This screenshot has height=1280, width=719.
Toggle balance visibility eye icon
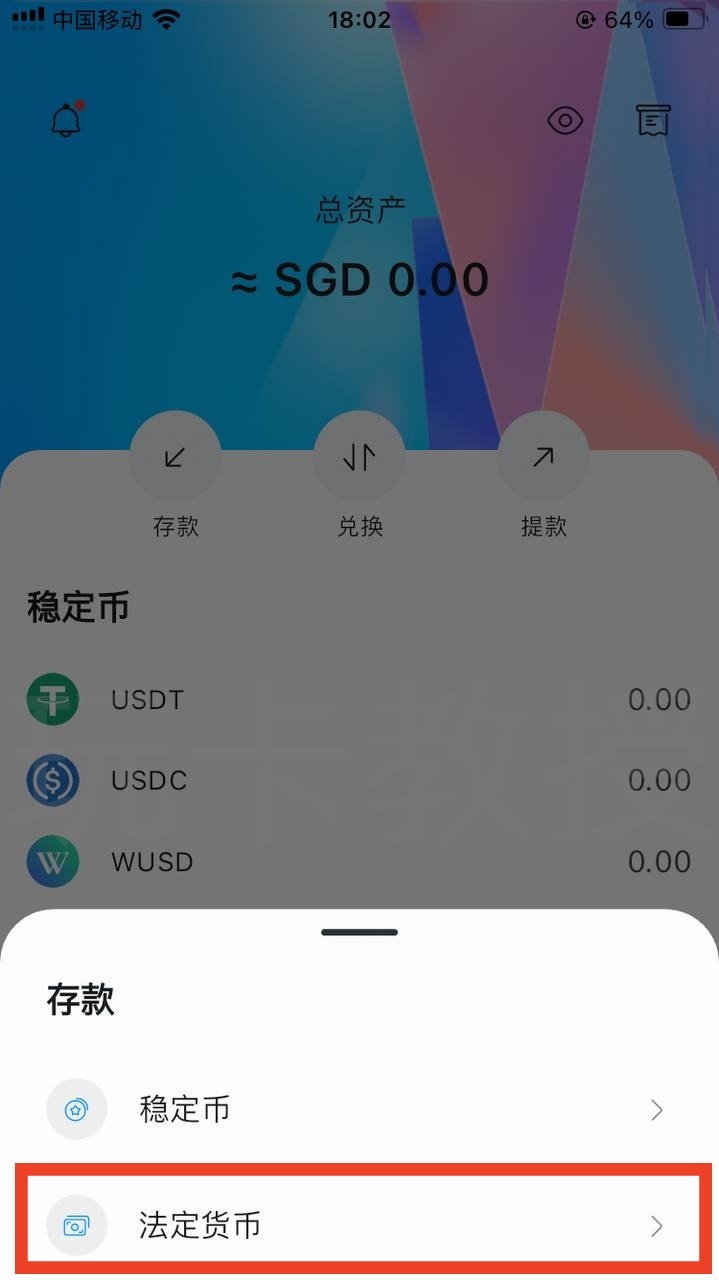coord(565,121)
